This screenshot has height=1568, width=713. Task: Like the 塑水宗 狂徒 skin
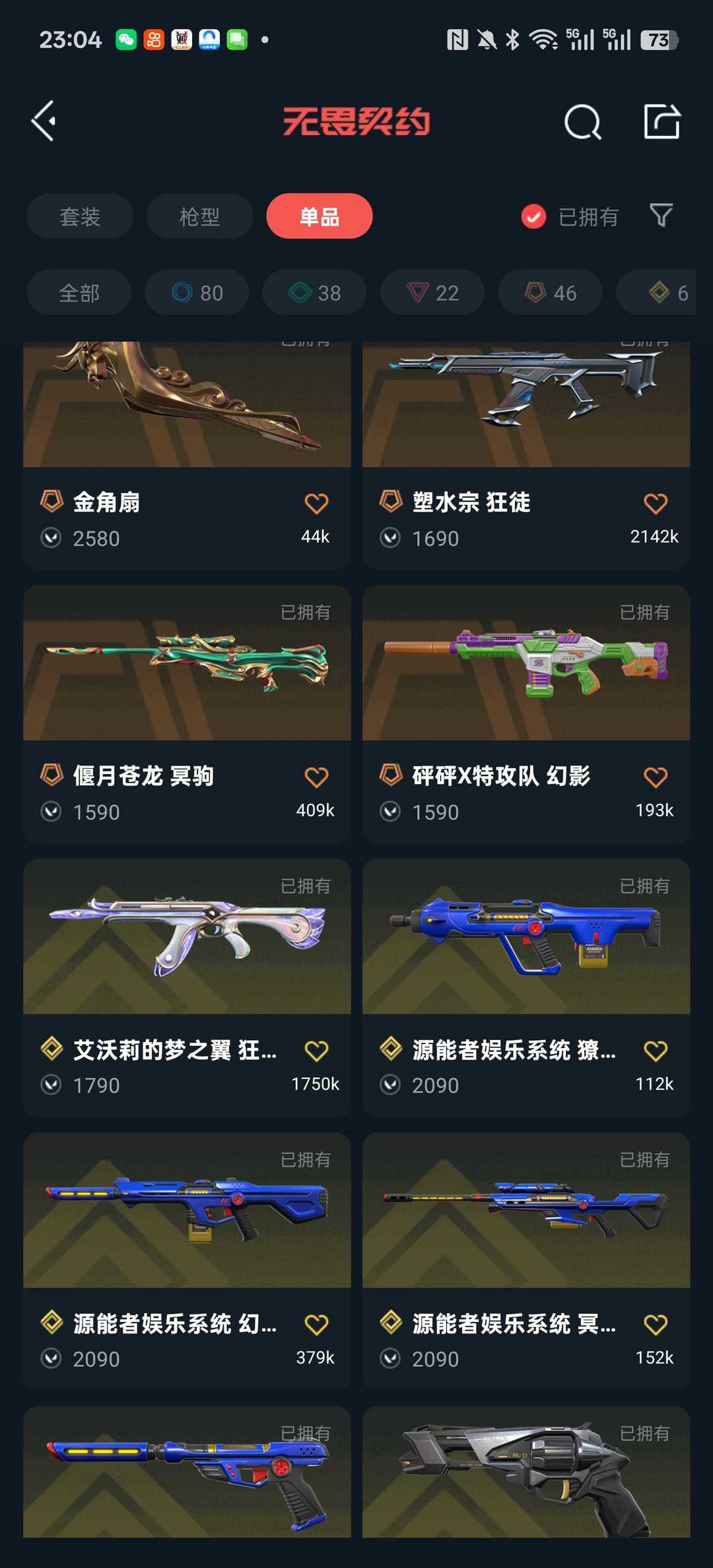pyautogui.click(x=655, y=504)
